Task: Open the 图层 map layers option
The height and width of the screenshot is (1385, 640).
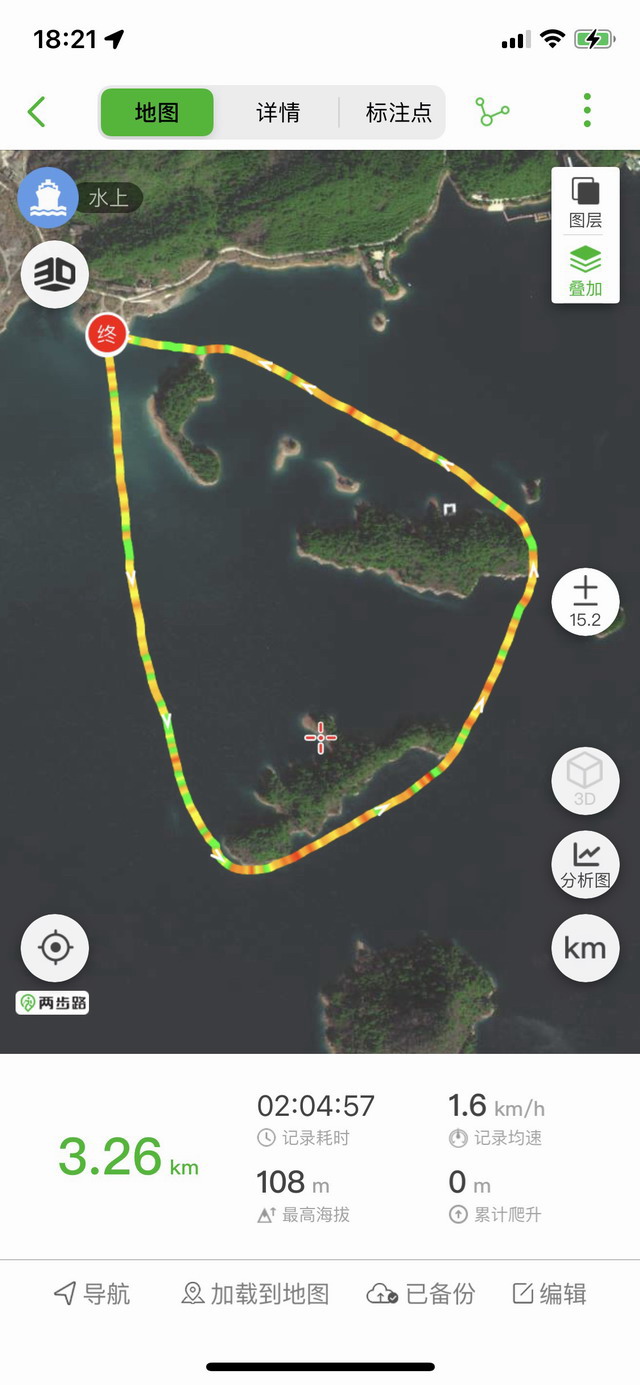Action: pyautogui.click(x=585, y=203)
